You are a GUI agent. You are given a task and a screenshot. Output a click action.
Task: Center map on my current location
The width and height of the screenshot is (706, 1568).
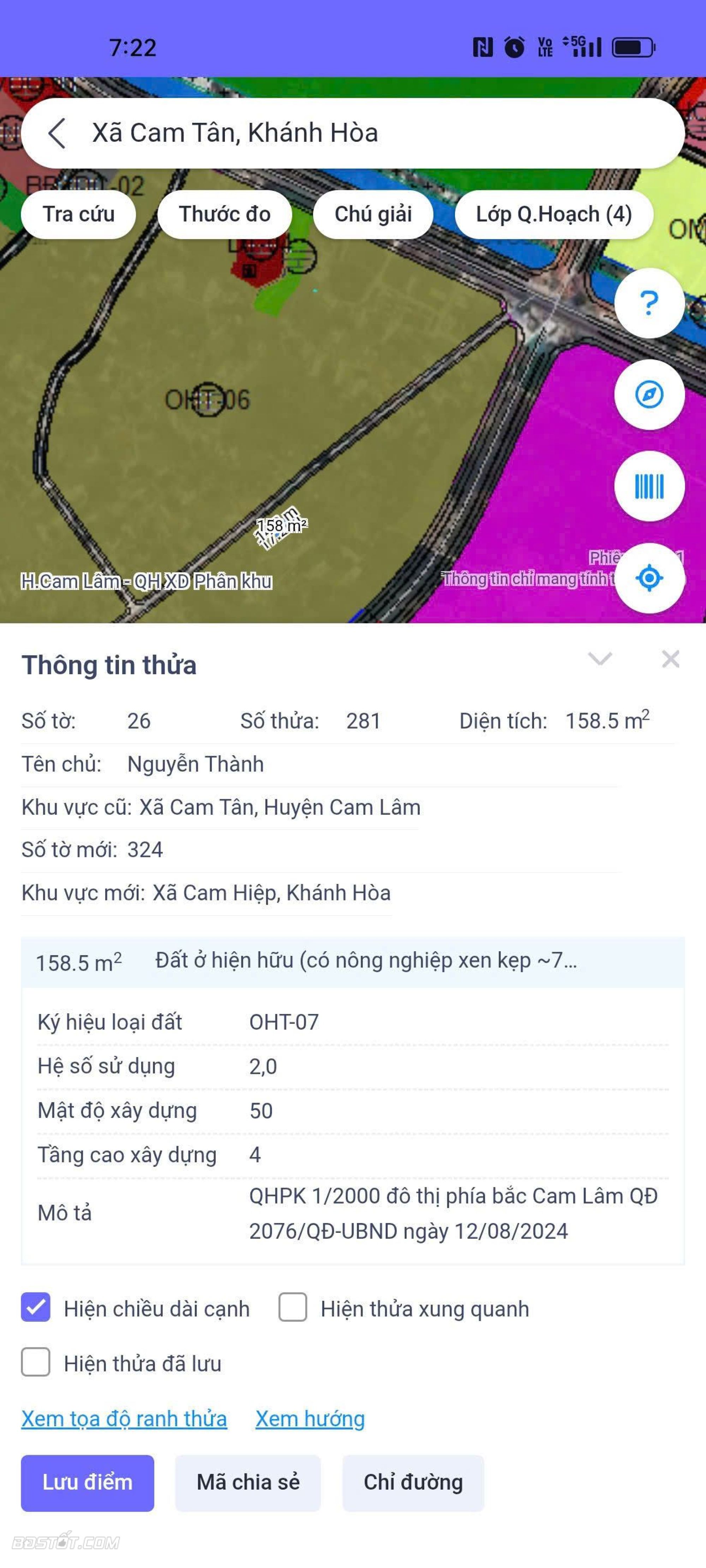tap(649, 578)
